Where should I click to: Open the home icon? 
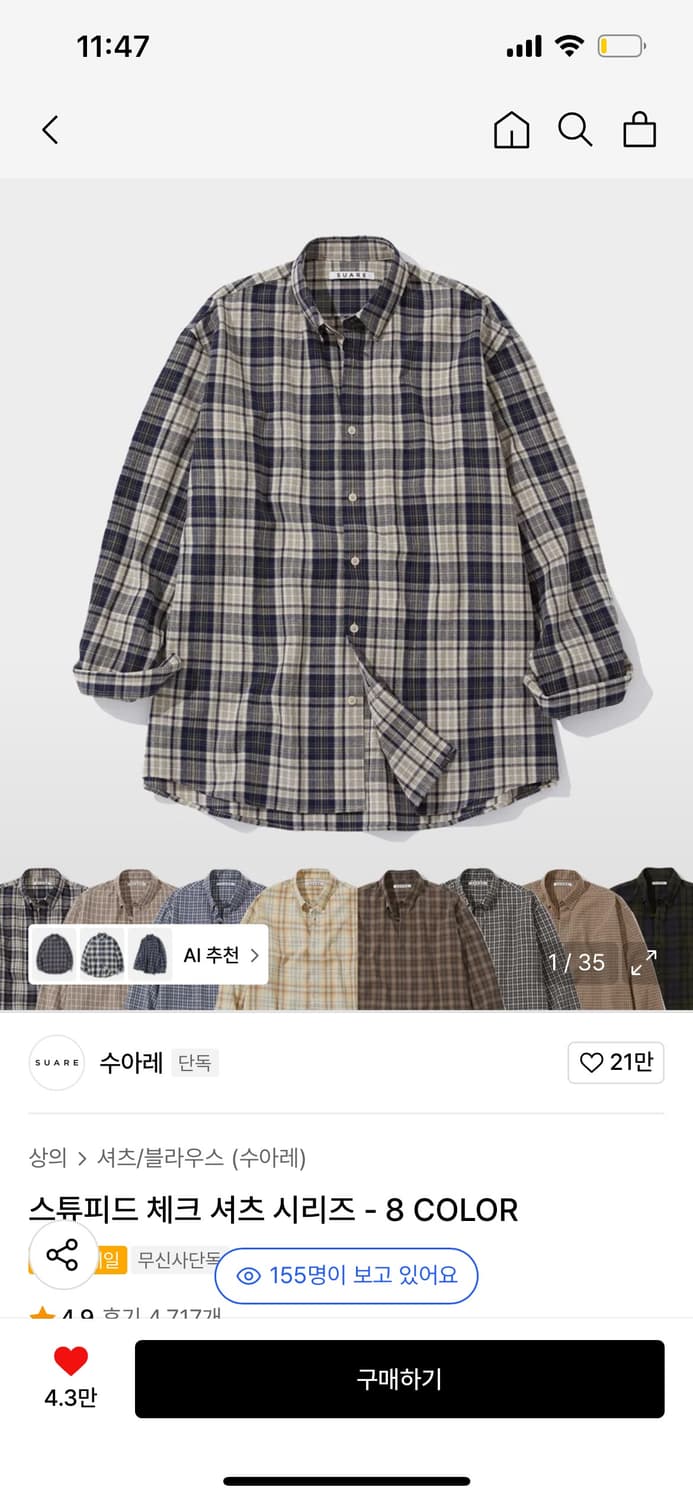tap(511, 130)
